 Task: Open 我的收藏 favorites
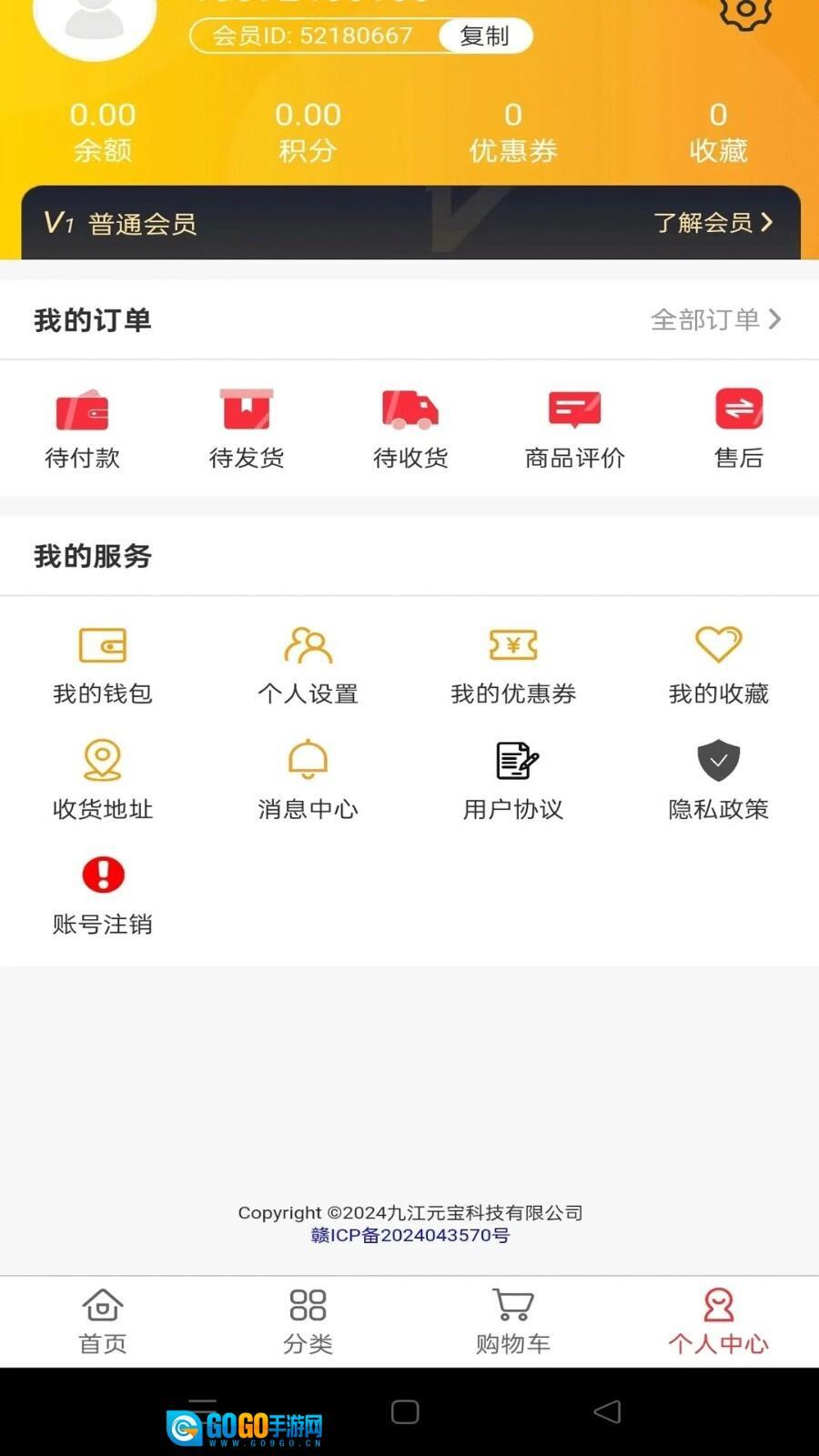point(718,665)
